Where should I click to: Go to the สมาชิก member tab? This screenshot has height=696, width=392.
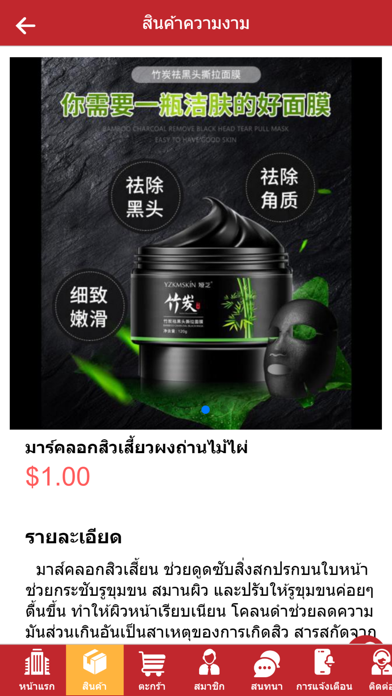(209, 670)
